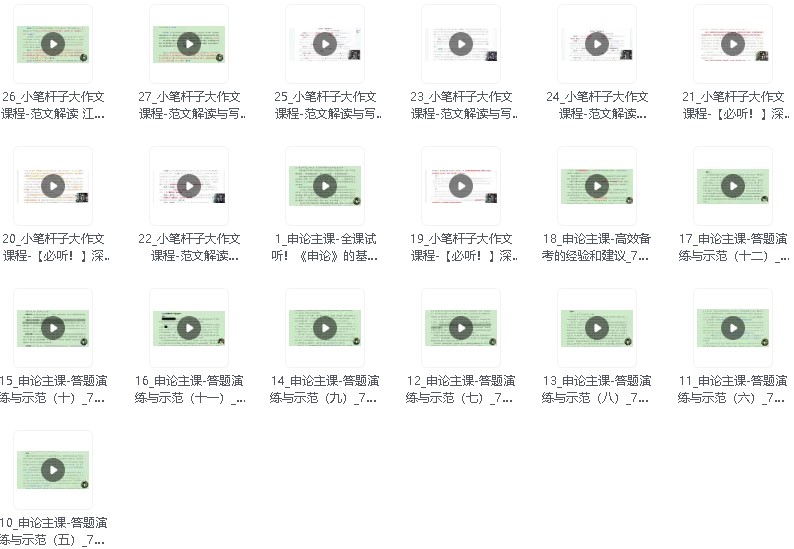Screen dimensions: 794x549
Task: Play 16_申论主课-答题演练与示范(十一)
Action: [189, 328]
